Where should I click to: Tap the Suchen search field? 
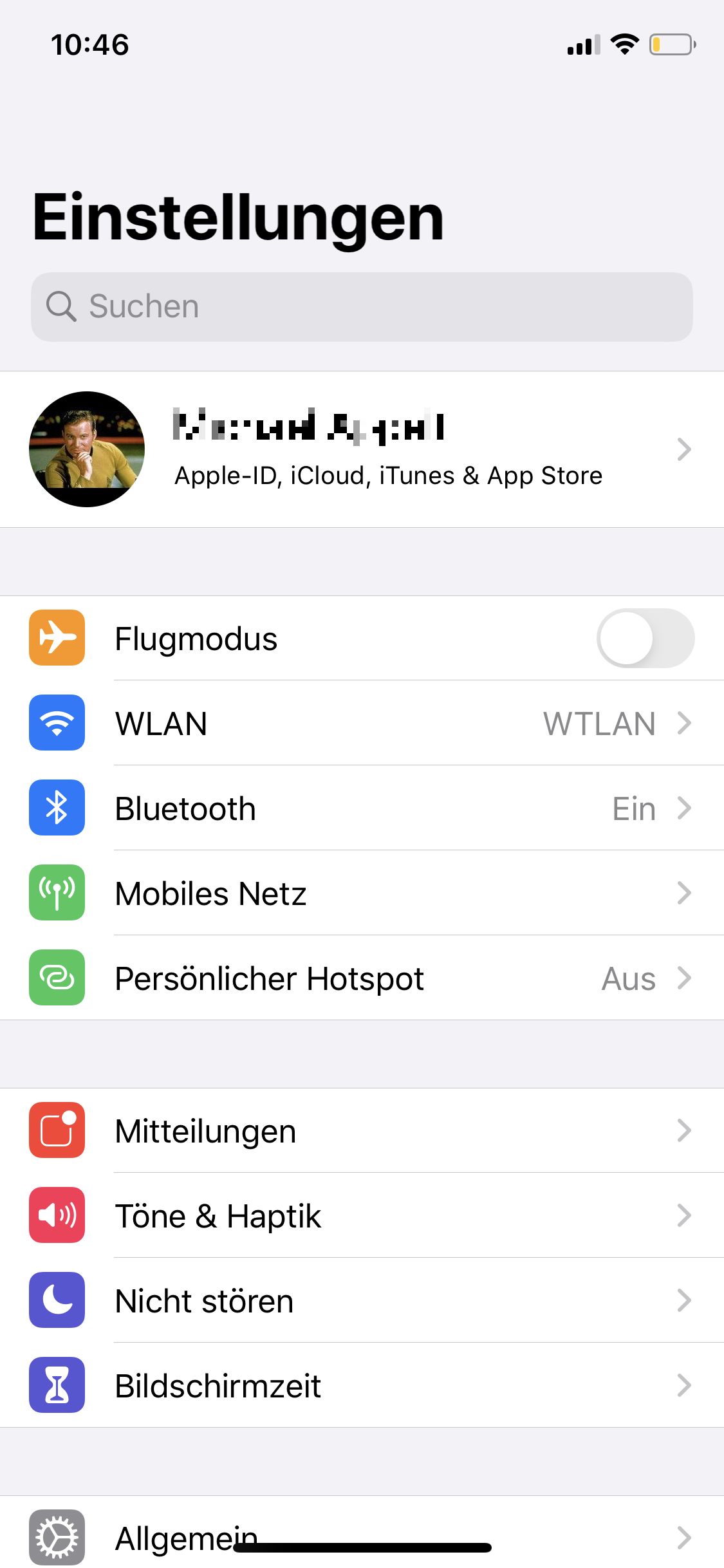[362, 306]
